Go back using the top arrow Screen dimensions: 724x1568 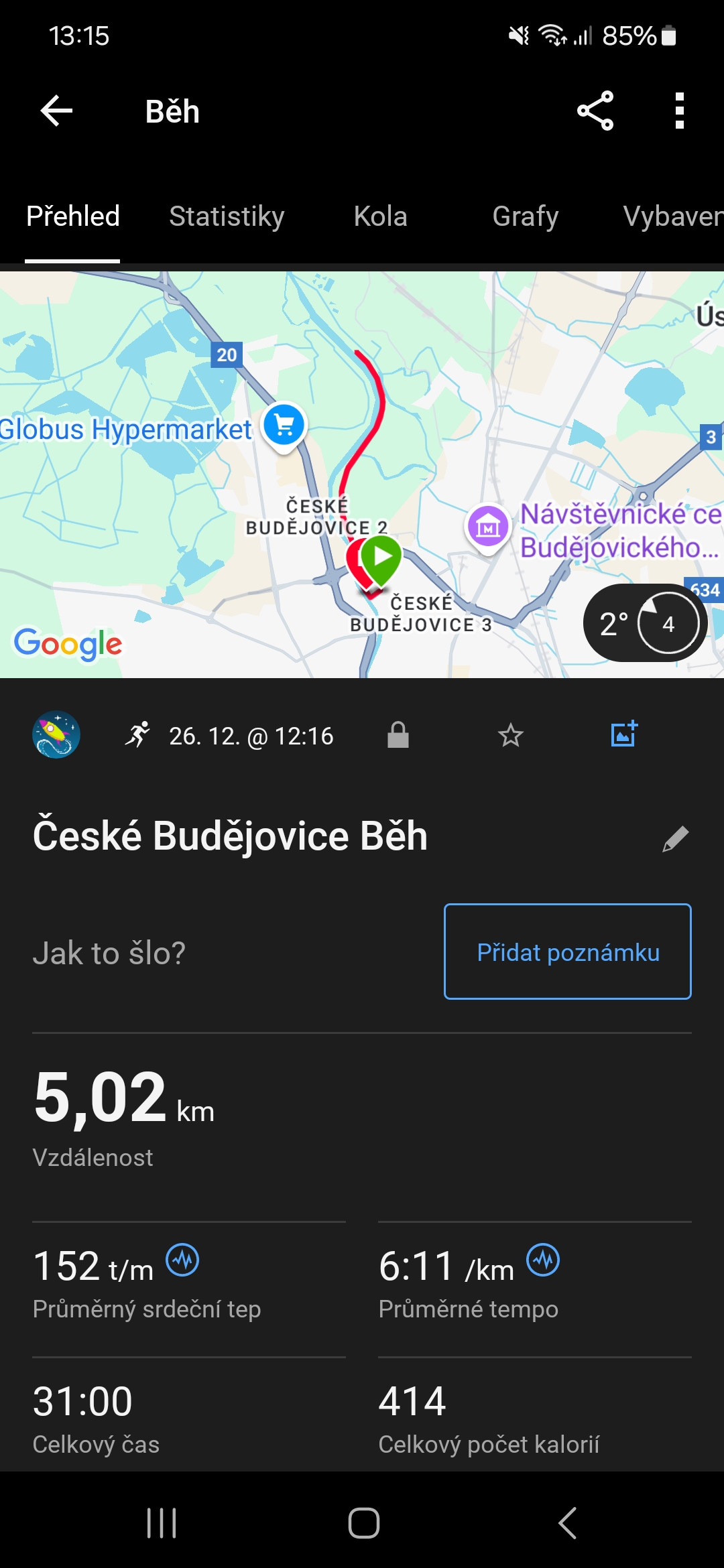[x=56, y=111]
